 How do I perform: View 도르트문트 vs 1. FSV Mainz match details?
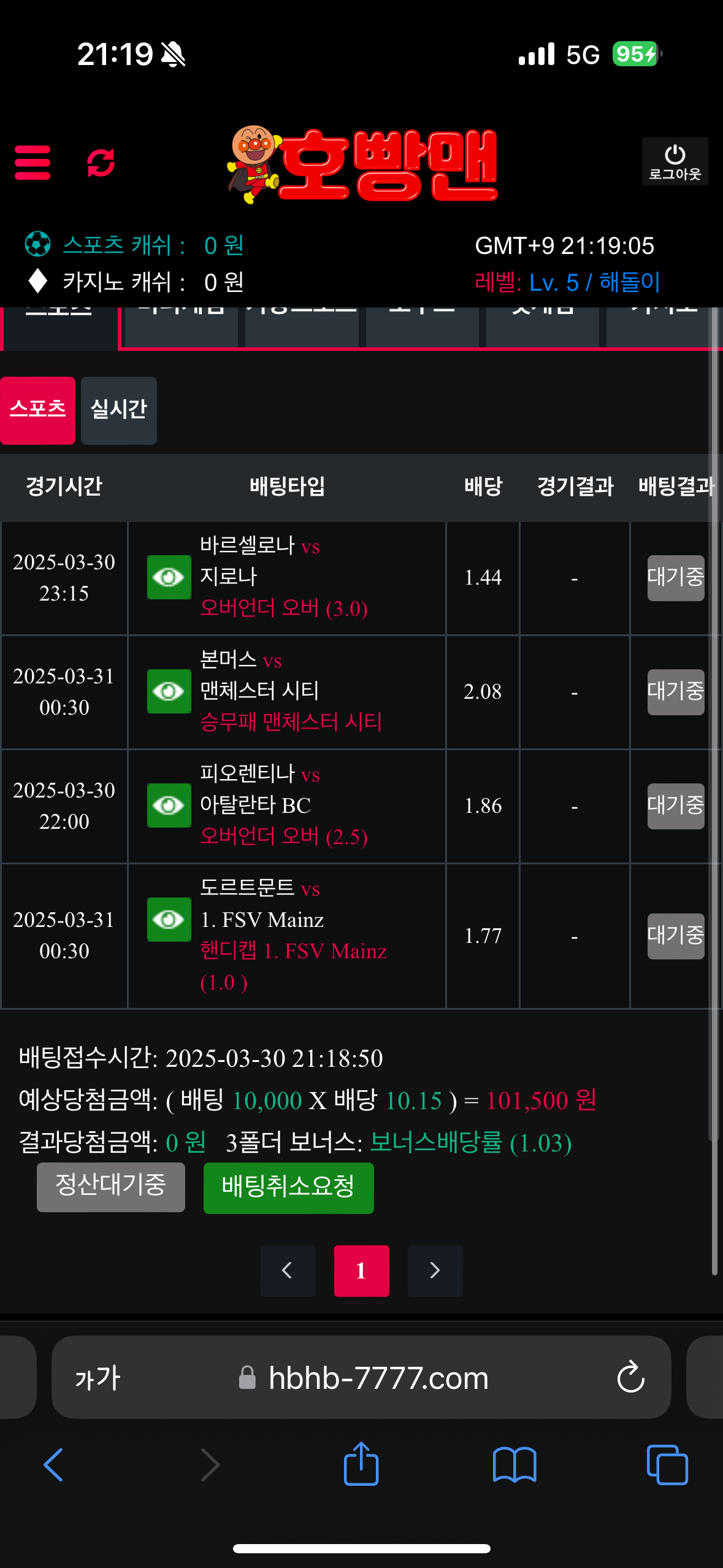tap(169, 920)
